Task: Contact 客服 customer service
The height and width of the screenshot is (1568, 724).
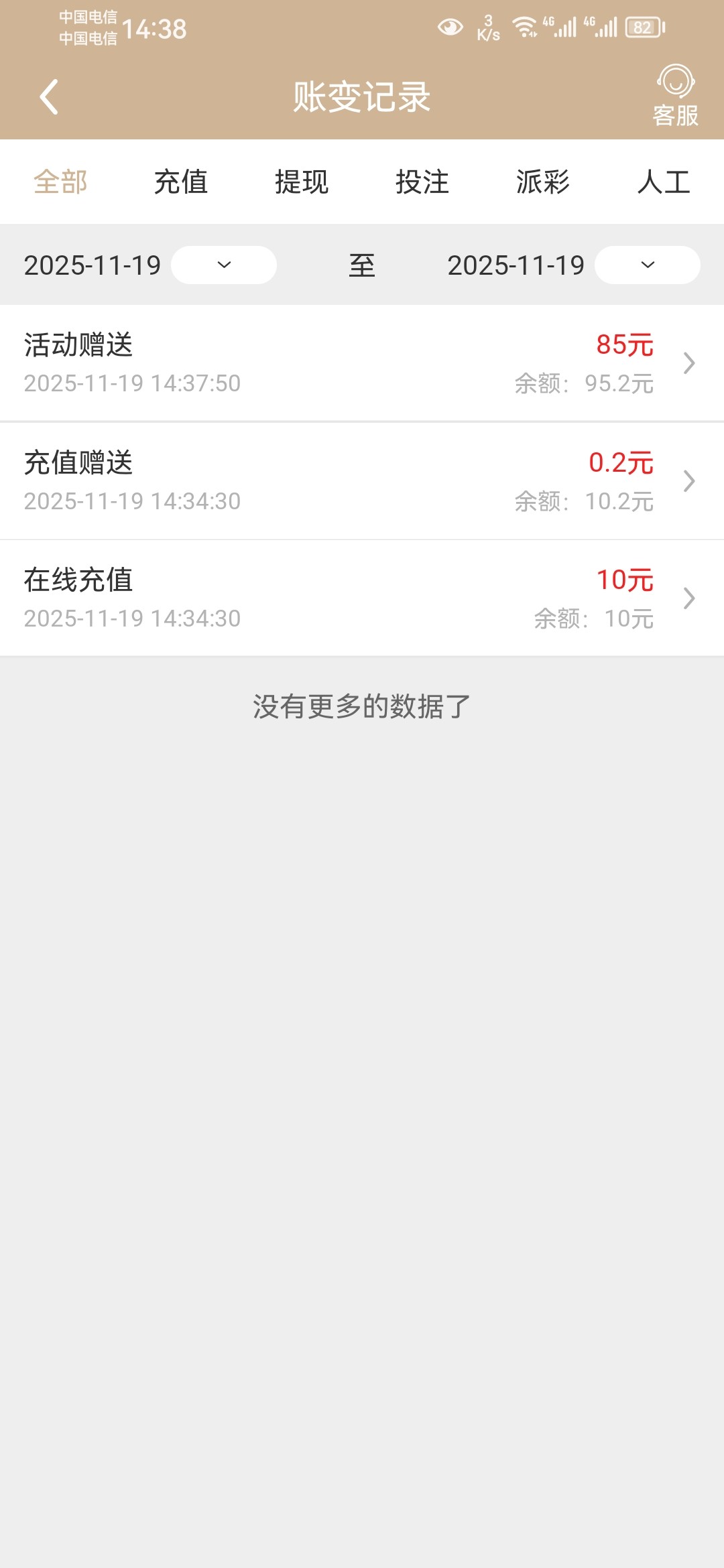Action: 675,96
